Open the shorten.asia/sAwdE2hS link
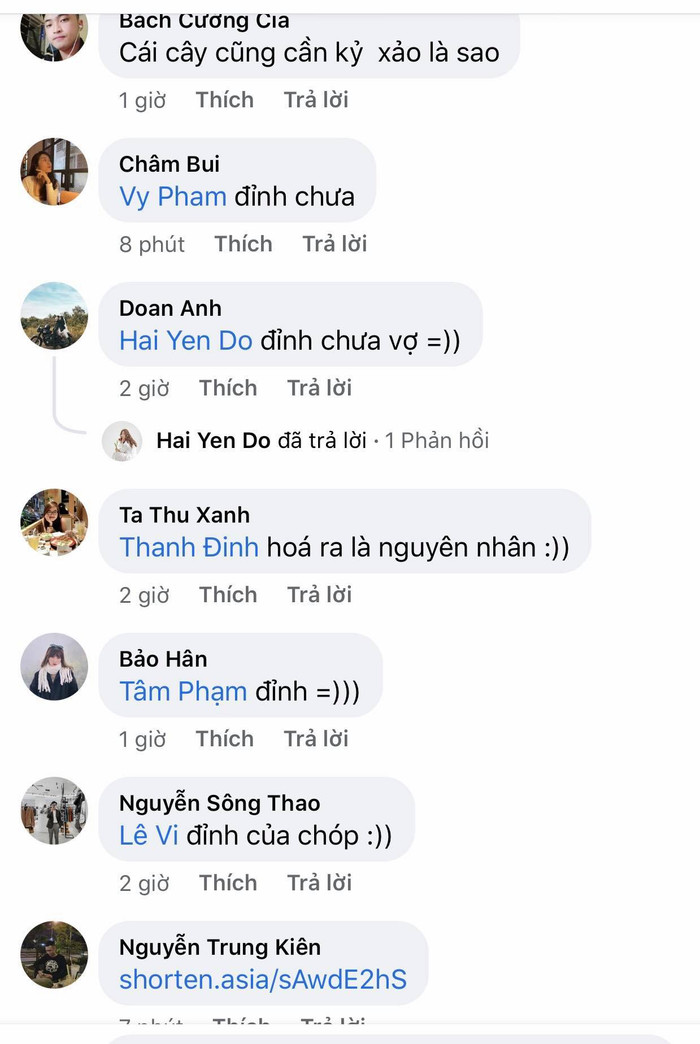The height and width of the screenshot is (1044, 700). point(263,979)
